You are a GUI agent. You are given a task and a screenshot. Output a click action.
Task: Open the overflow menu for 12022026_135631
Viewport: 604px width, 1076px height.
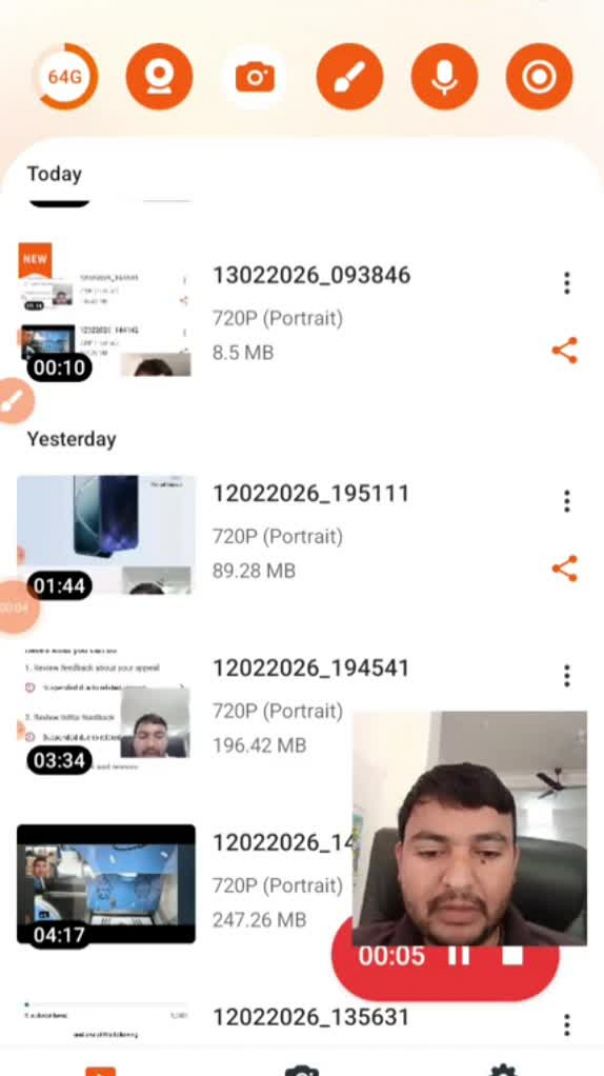[566, 1024]
